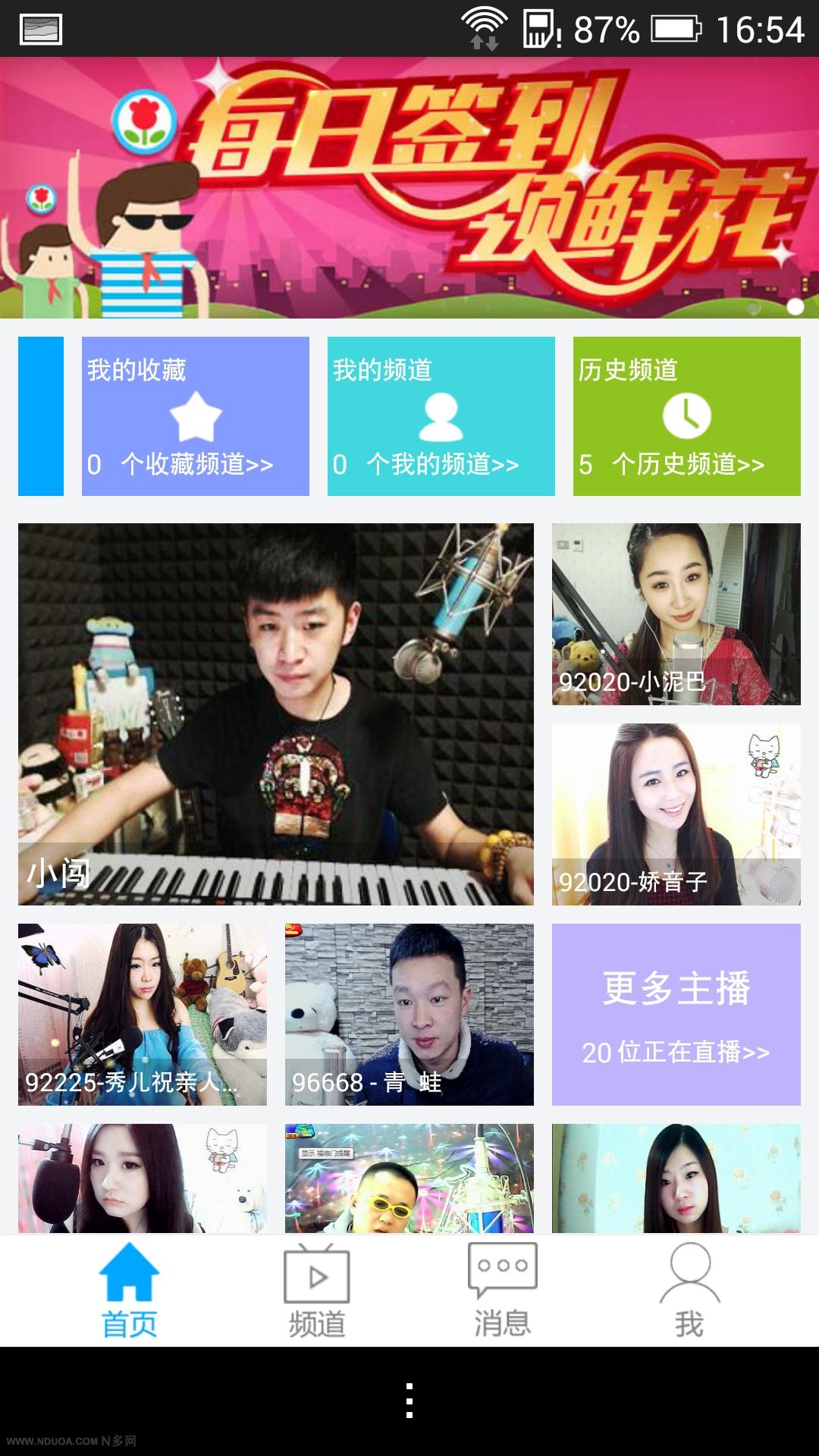The height and width of the screenshot is (1456, 819).
Task: Switch to the 消息 messages tab
Action: [502, 1291]
